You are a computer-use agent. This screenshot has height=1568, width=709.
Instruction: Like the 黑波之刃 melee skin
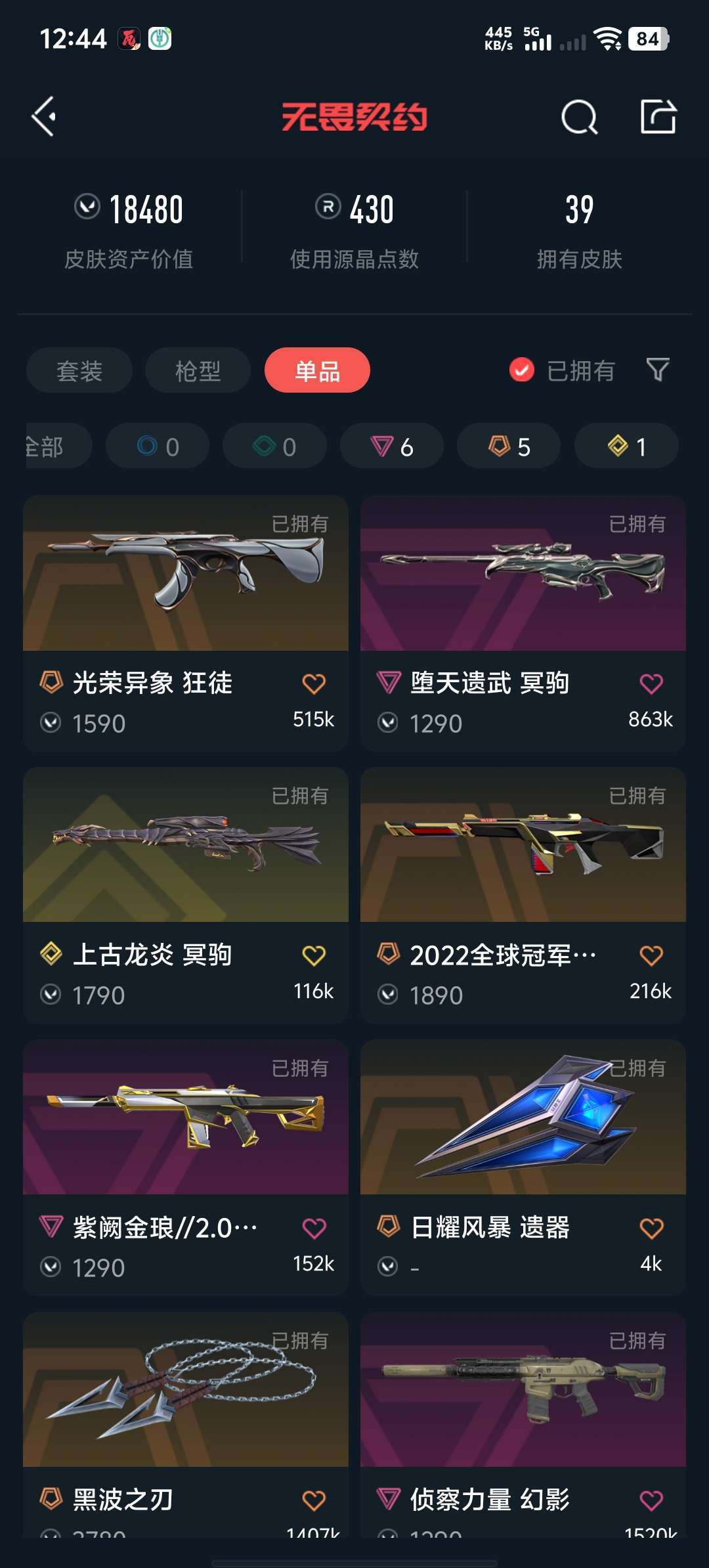(314, 1500)
